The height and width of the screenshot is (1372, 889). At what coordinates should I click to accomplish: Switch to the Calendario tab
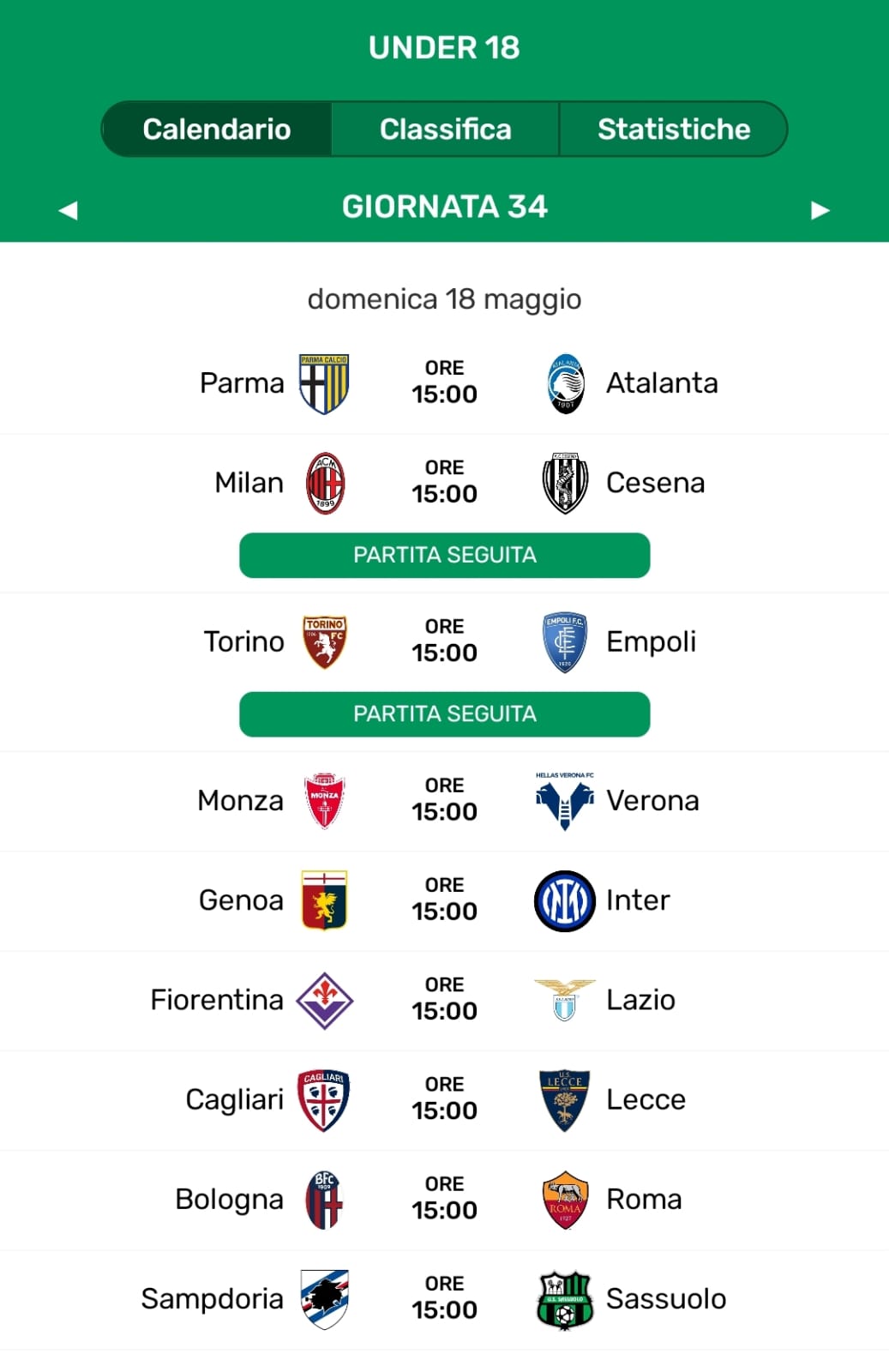(217, 129)
